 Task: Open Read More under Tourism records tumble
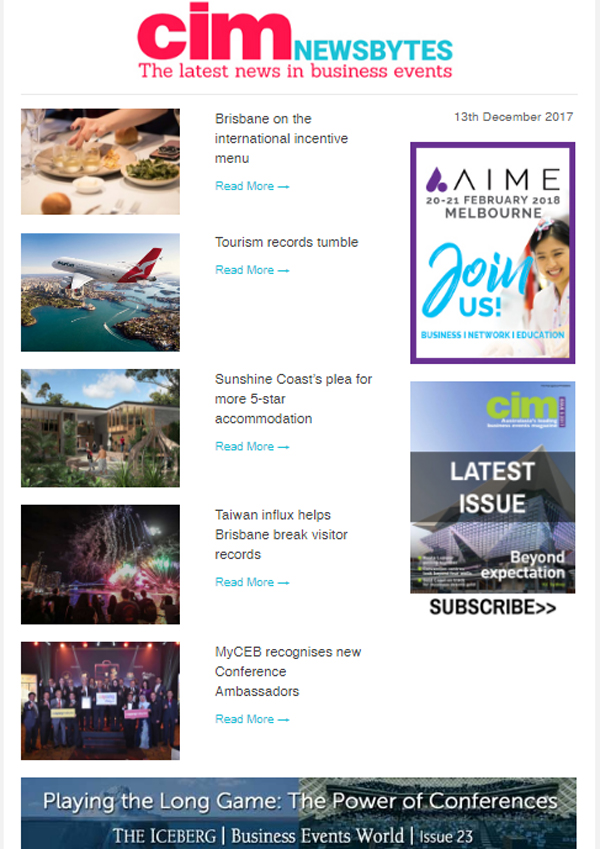[x=251, y=270]
